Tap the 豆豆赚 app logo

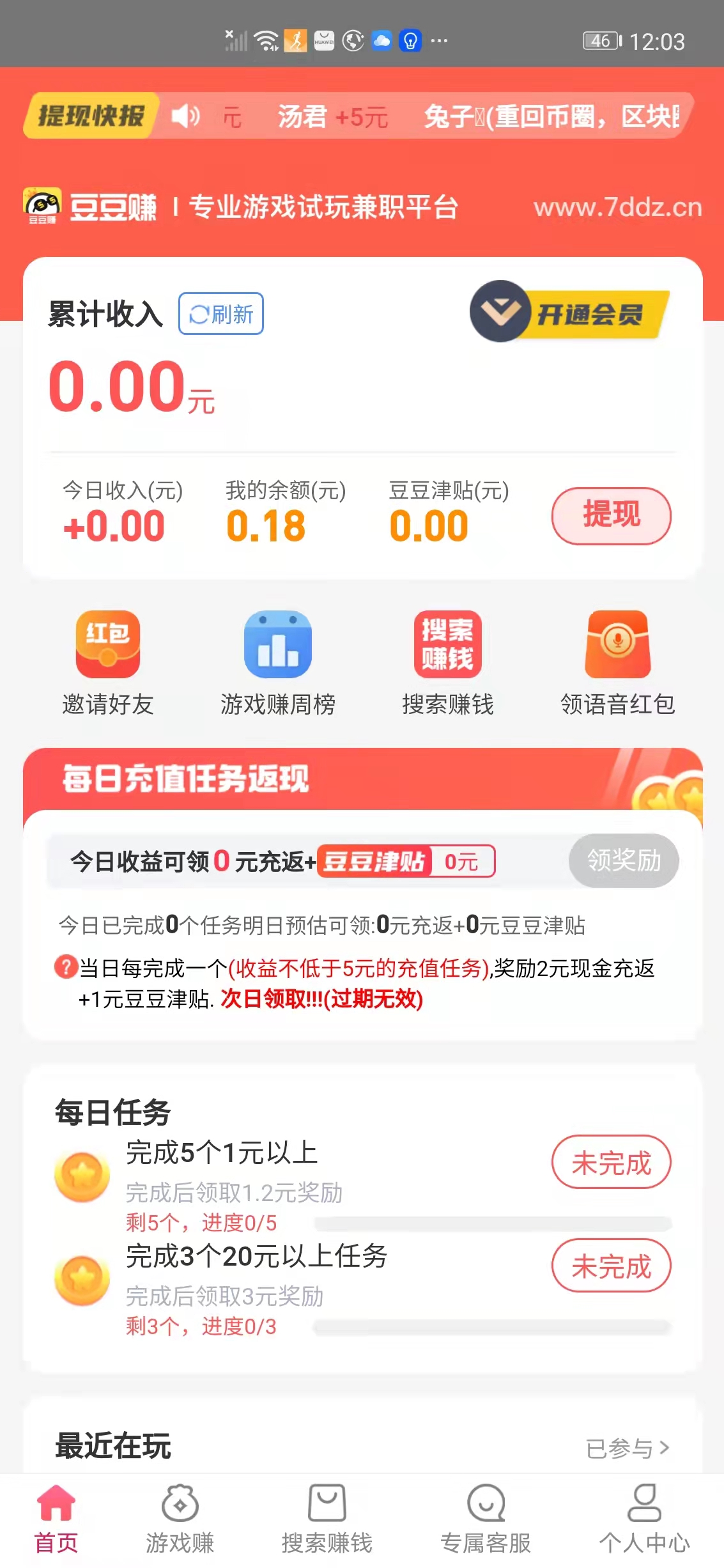(x=42, y=206)
